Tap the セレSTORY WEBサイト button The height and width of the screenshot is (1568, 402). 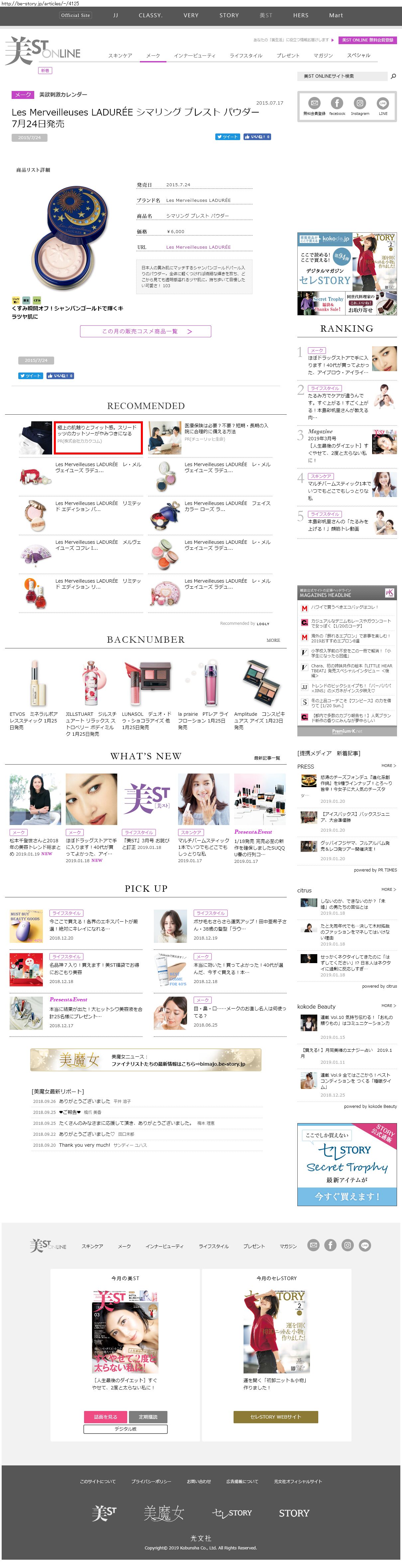[276, 1416]
